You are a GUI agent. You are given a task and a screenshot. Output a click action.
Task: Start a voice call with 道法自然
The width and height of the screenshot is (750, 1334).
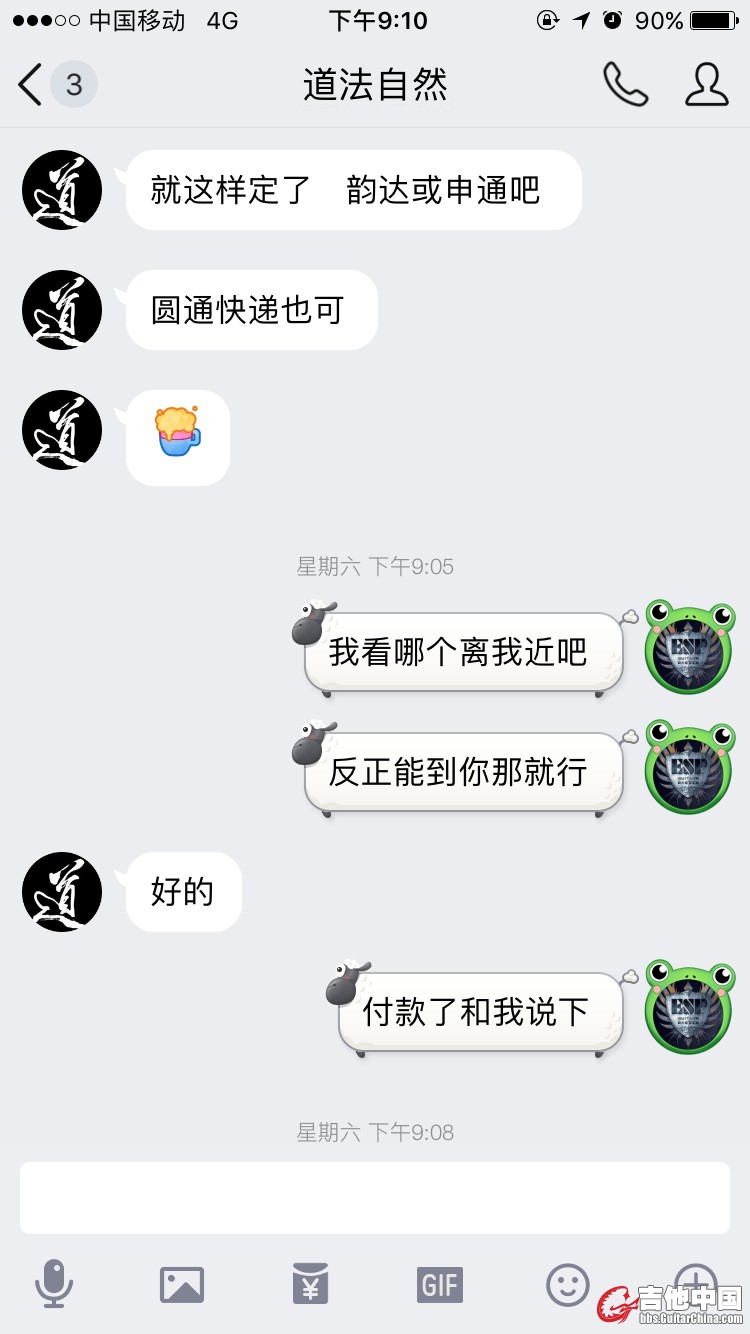[x=625, y=85]
